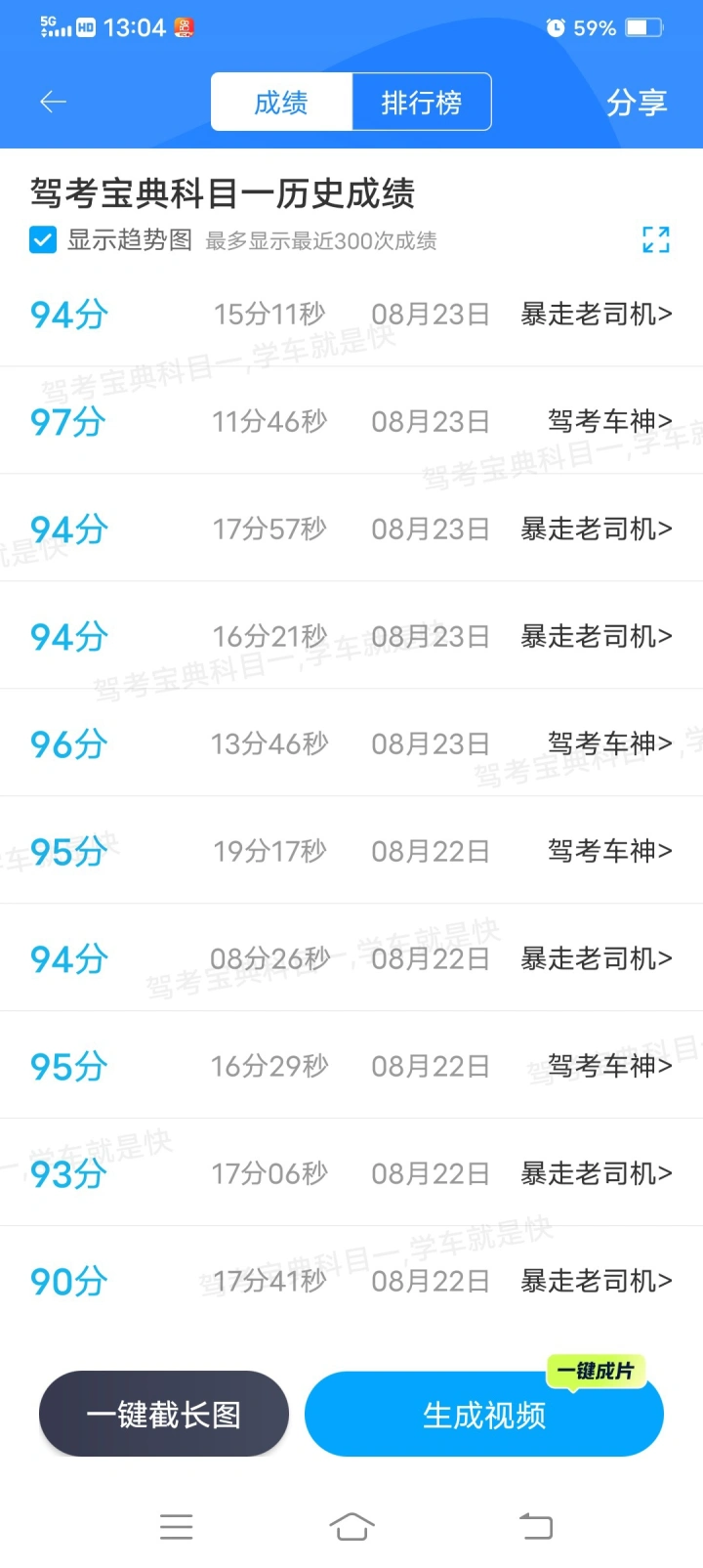Select the 成绩 tab
The image size is (703, 1568).
coord(281,102)
